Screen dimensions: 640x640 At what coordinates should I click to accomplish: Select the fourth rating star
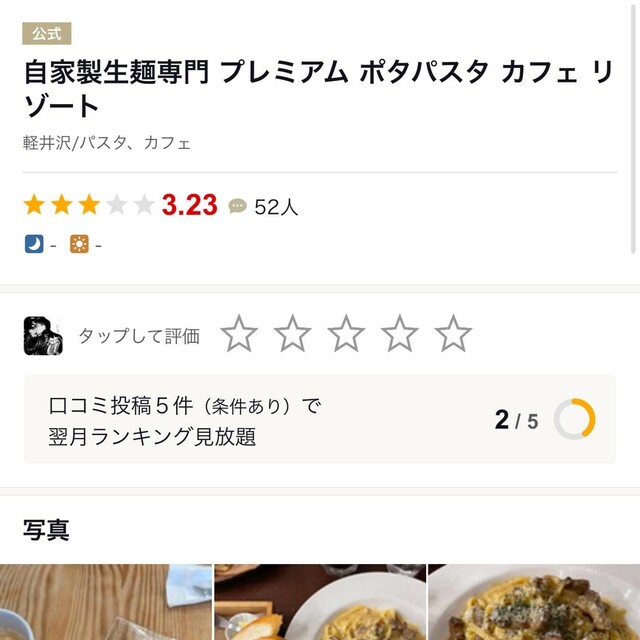tap(400, 334)
